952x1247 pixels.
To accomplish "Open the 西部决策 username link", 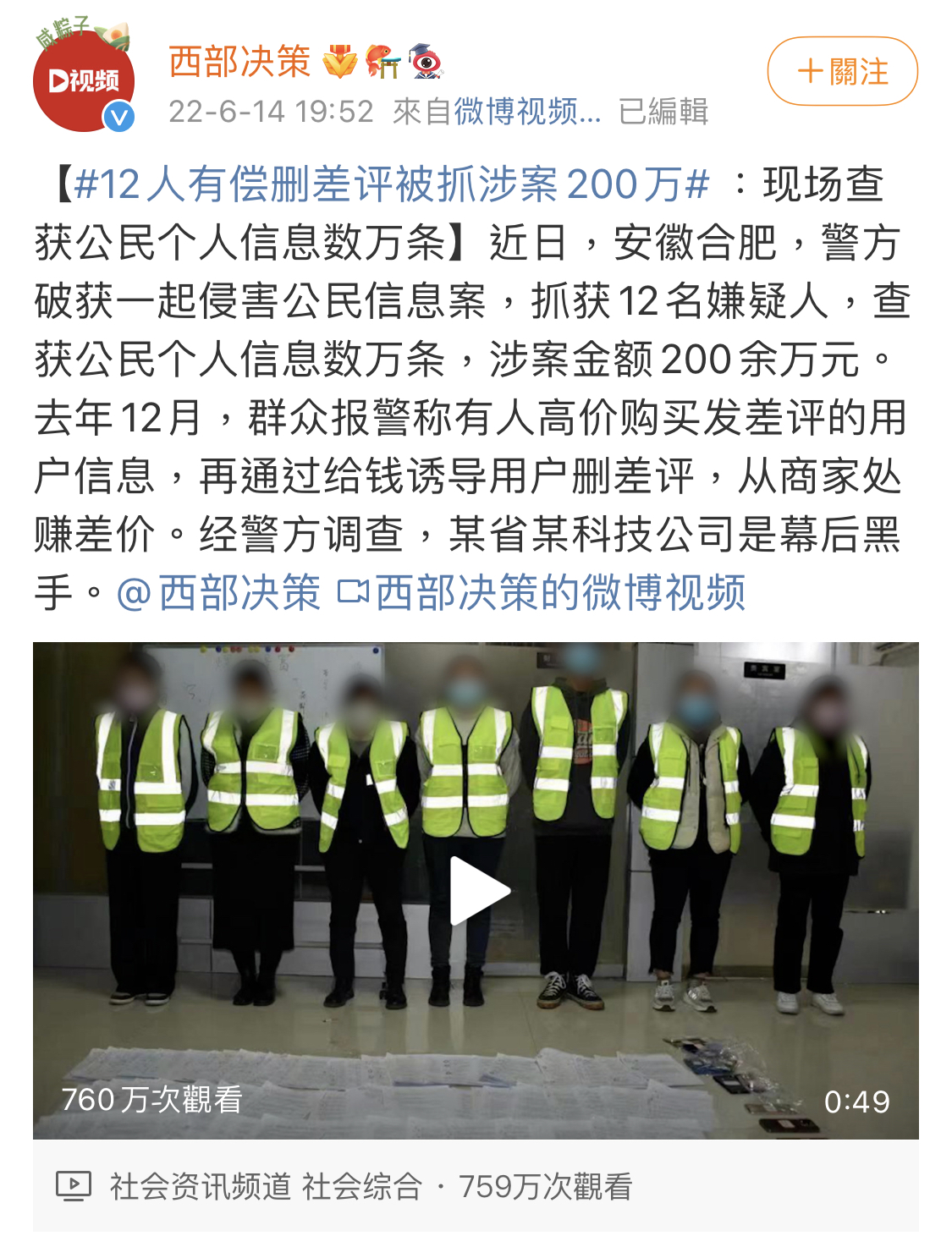I will pos(240,62).
